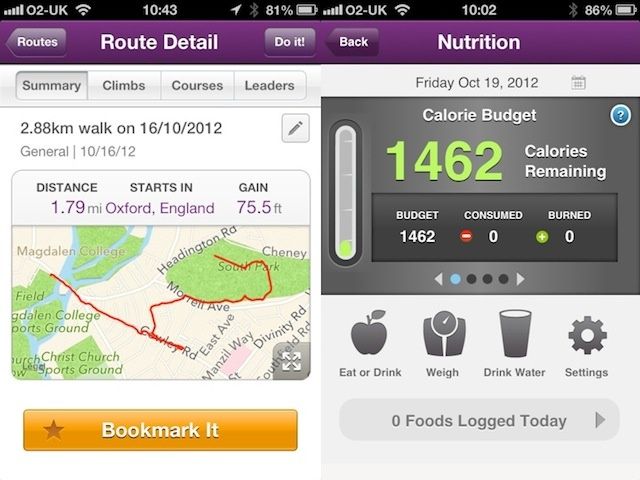Open 0 Foods Logged Today list
This screenshot has height=480, width=640.
478,421
